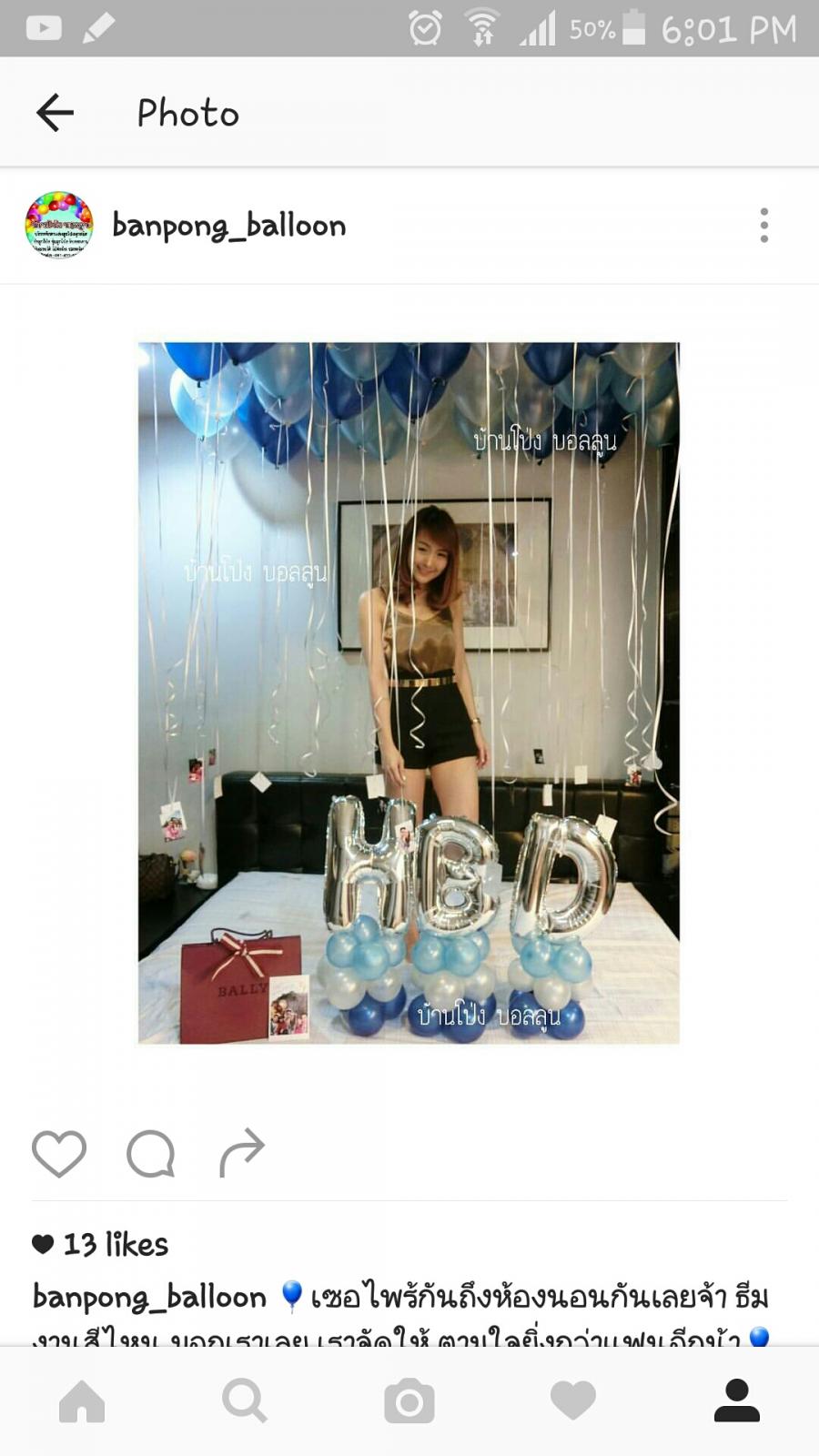Share this post via arrow icon
The height and width of the screenshot is (1456, 819).
pos(241,1154)
